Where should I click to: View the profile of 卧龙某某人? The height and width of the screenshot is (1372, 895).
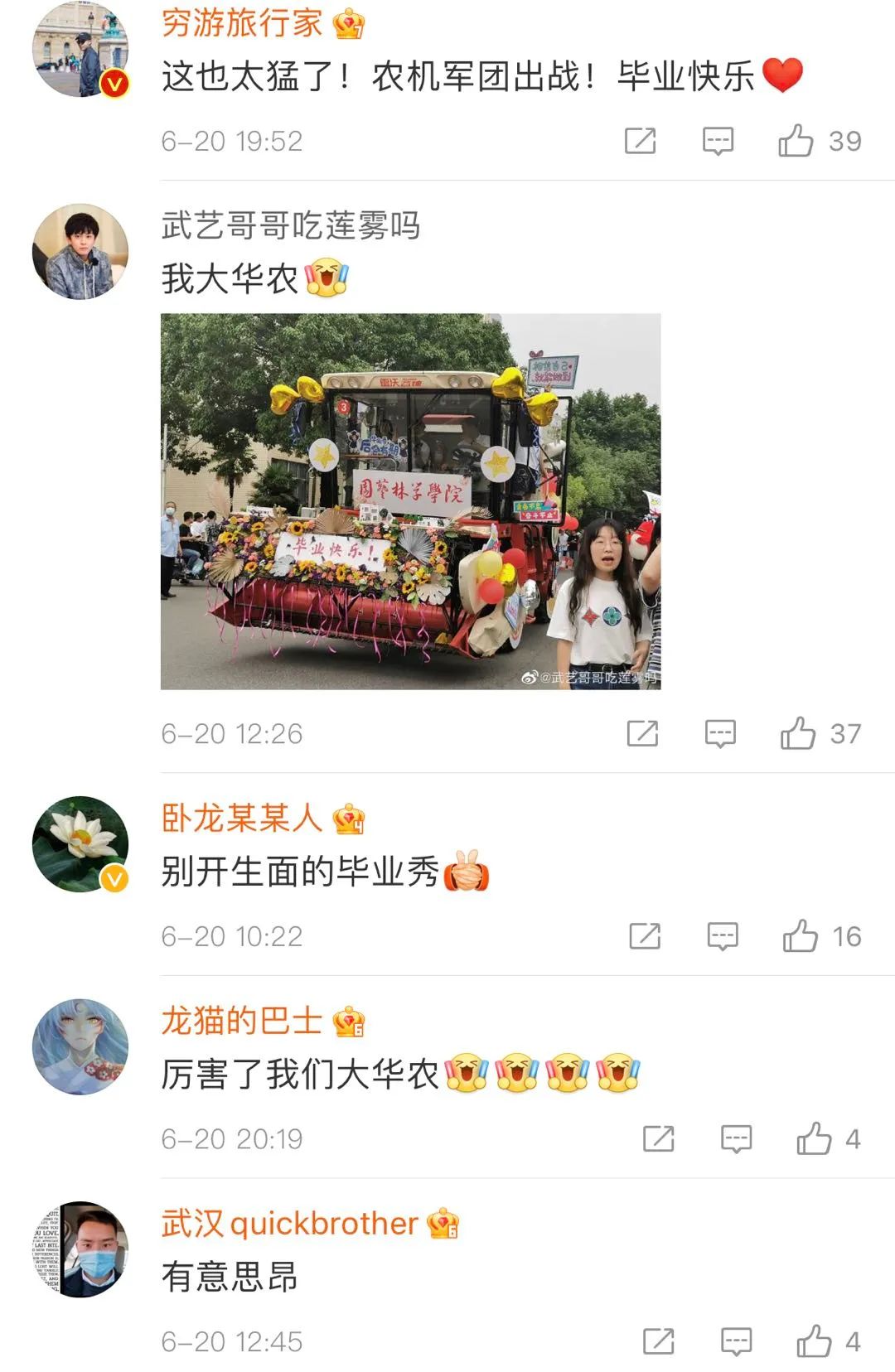coord(80,844)
